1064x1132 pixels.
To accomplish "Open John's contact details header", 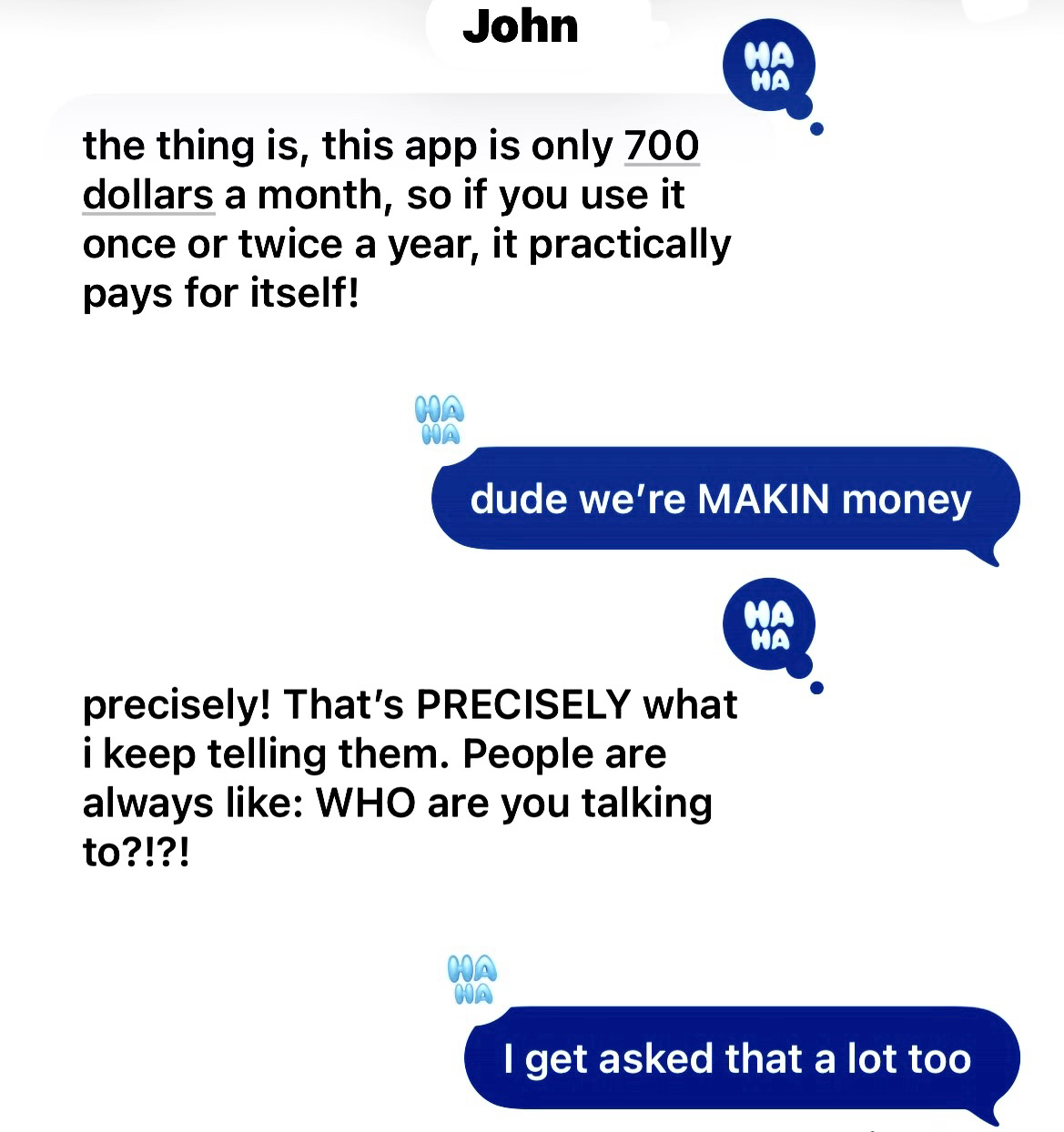I will (521, 27).
